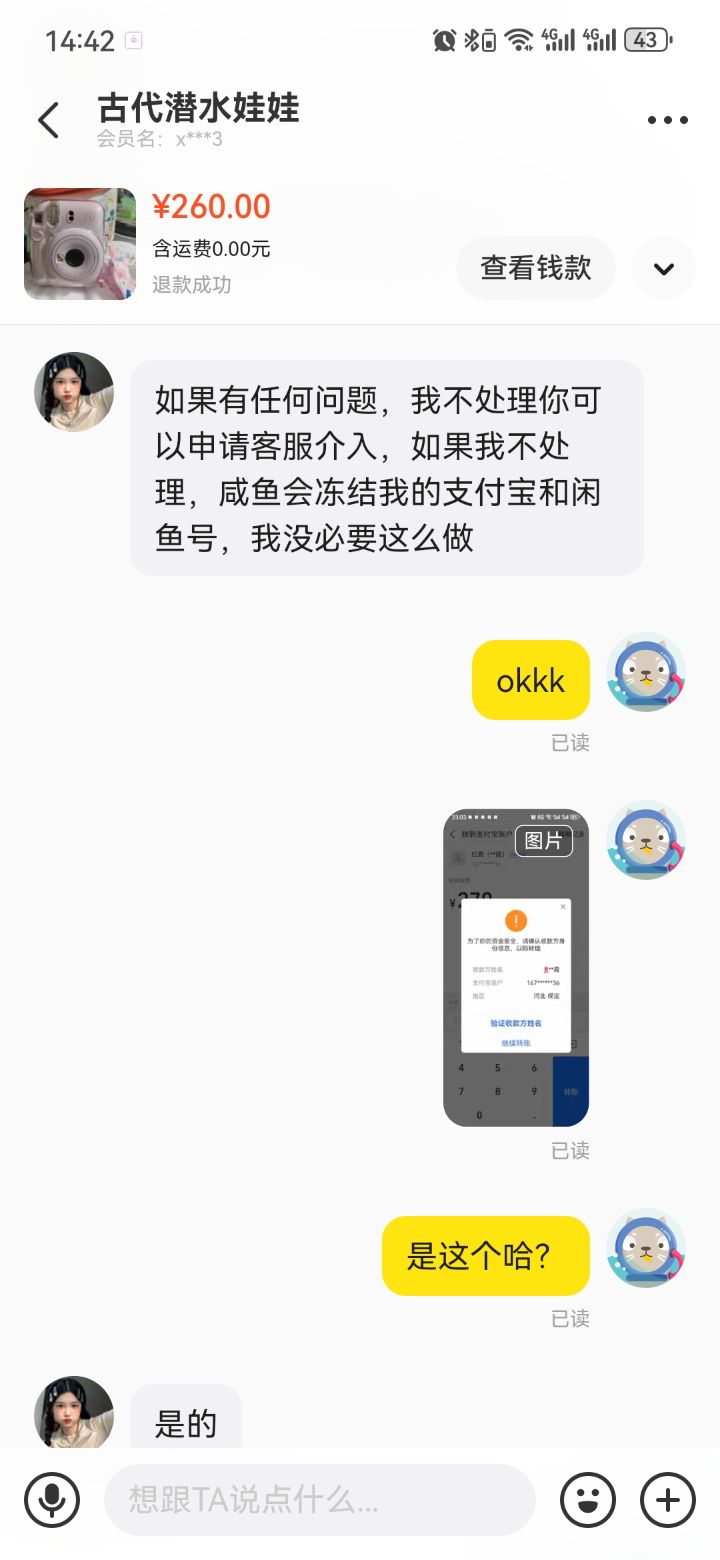Screen dimensions: 720x1560
Task: Focus the 想跟TA说点什么 message field
Action: click(x=320, y=1499)
